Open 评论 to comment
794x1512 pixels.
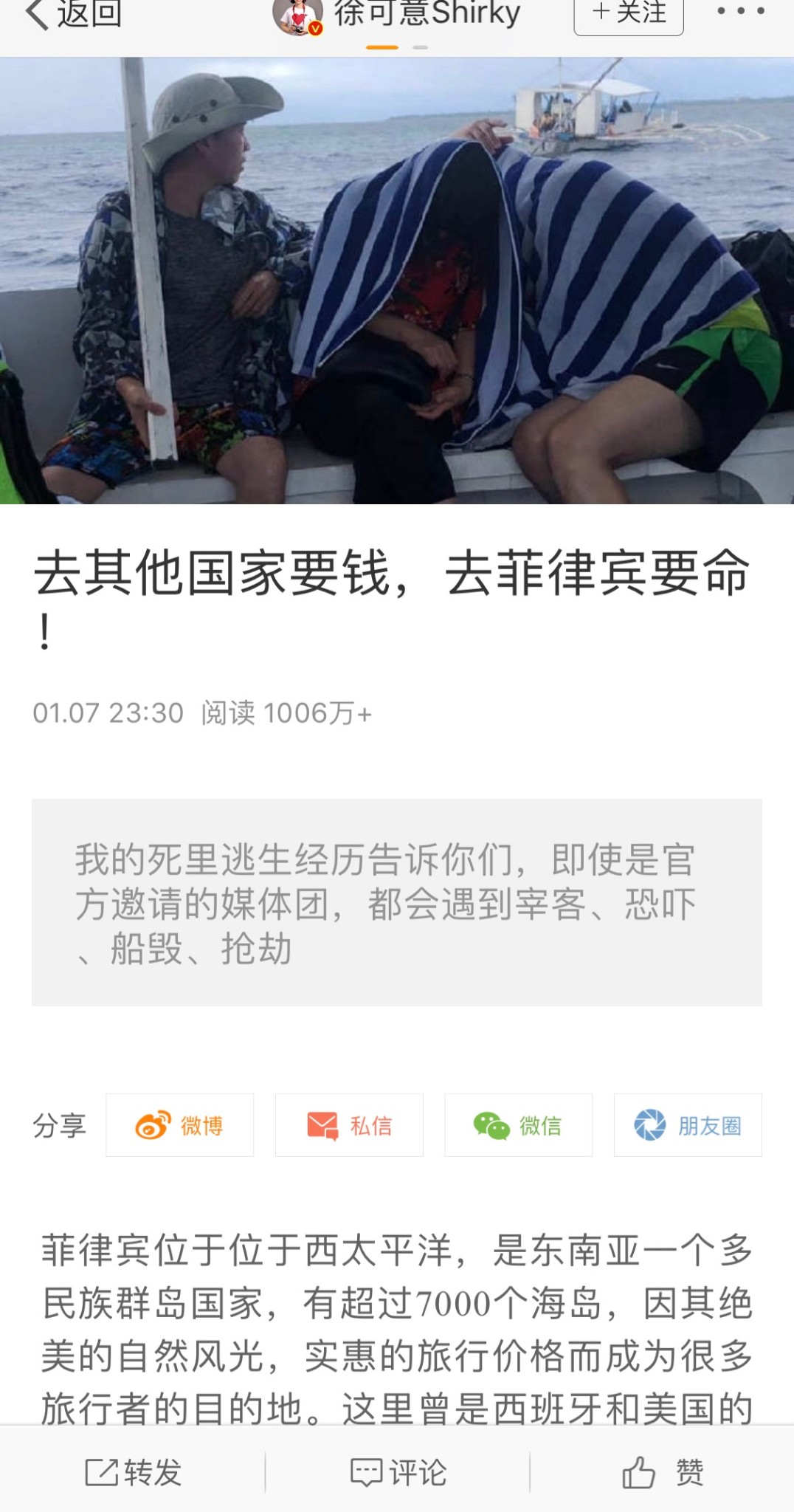tap(398, 1472)
